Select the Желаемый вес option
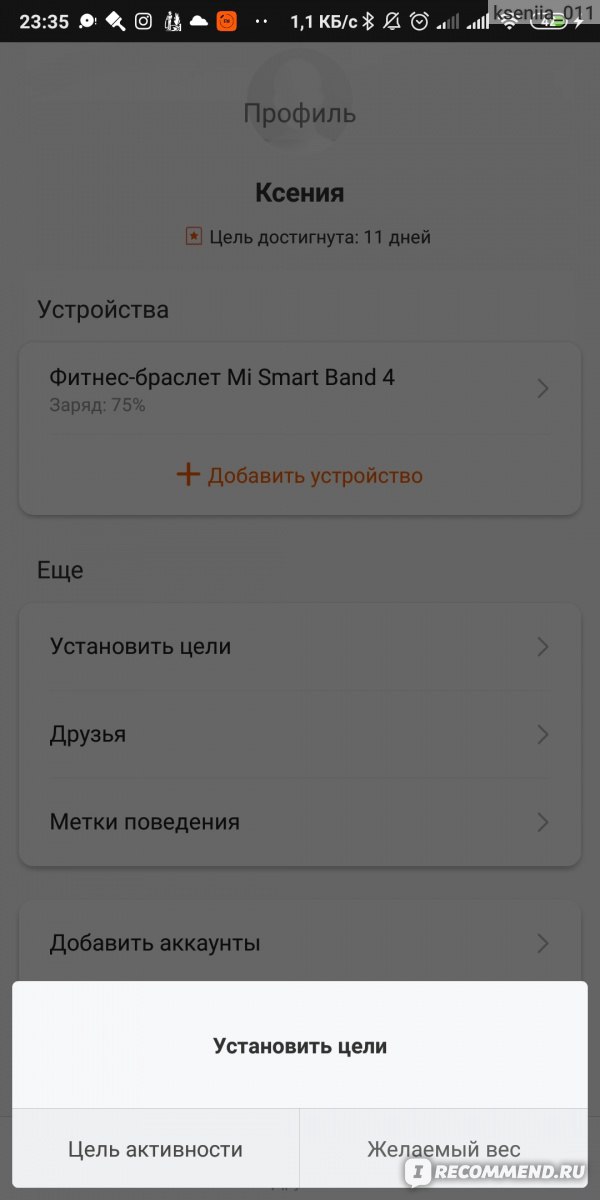 [443, 1149]
